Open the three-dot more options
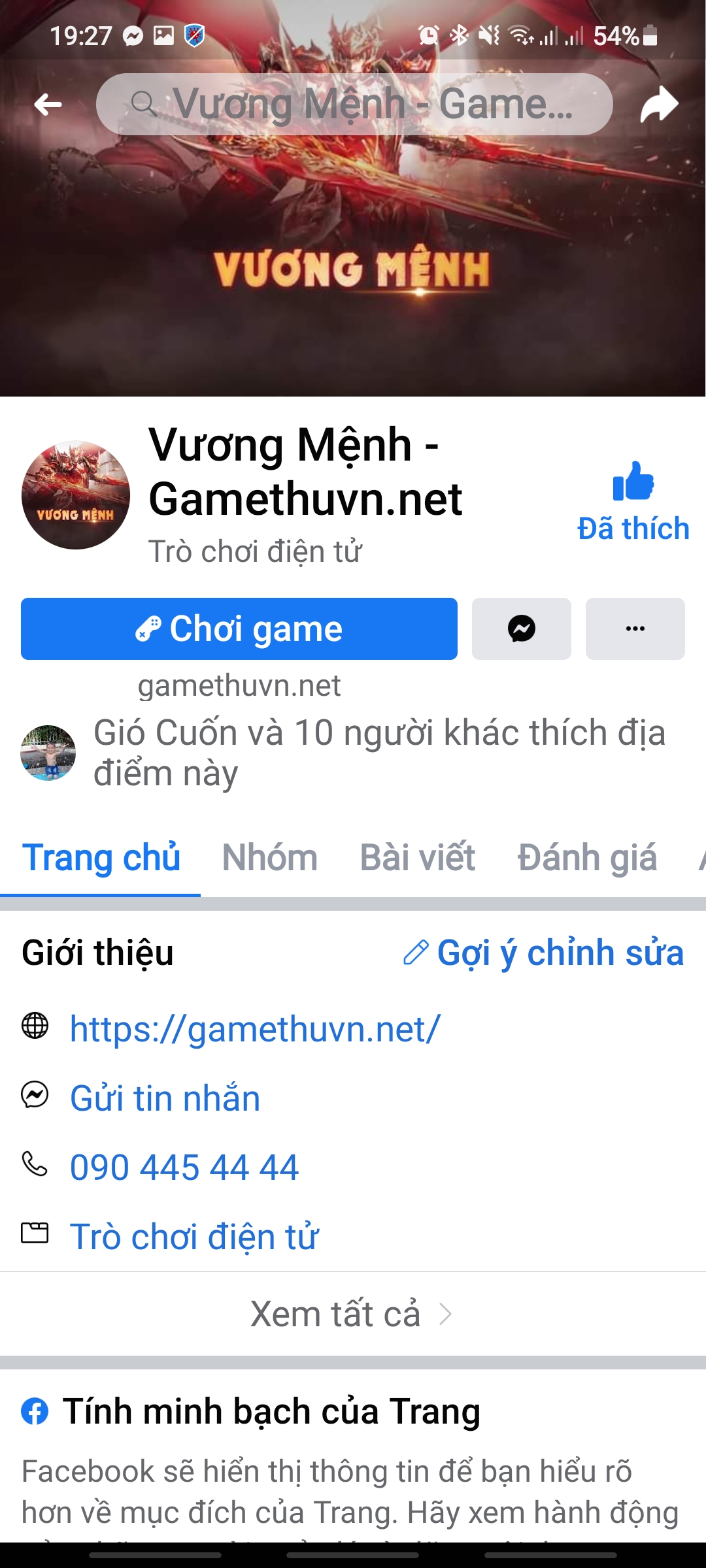The image size is (706, 1568). [x=635, y=629]
